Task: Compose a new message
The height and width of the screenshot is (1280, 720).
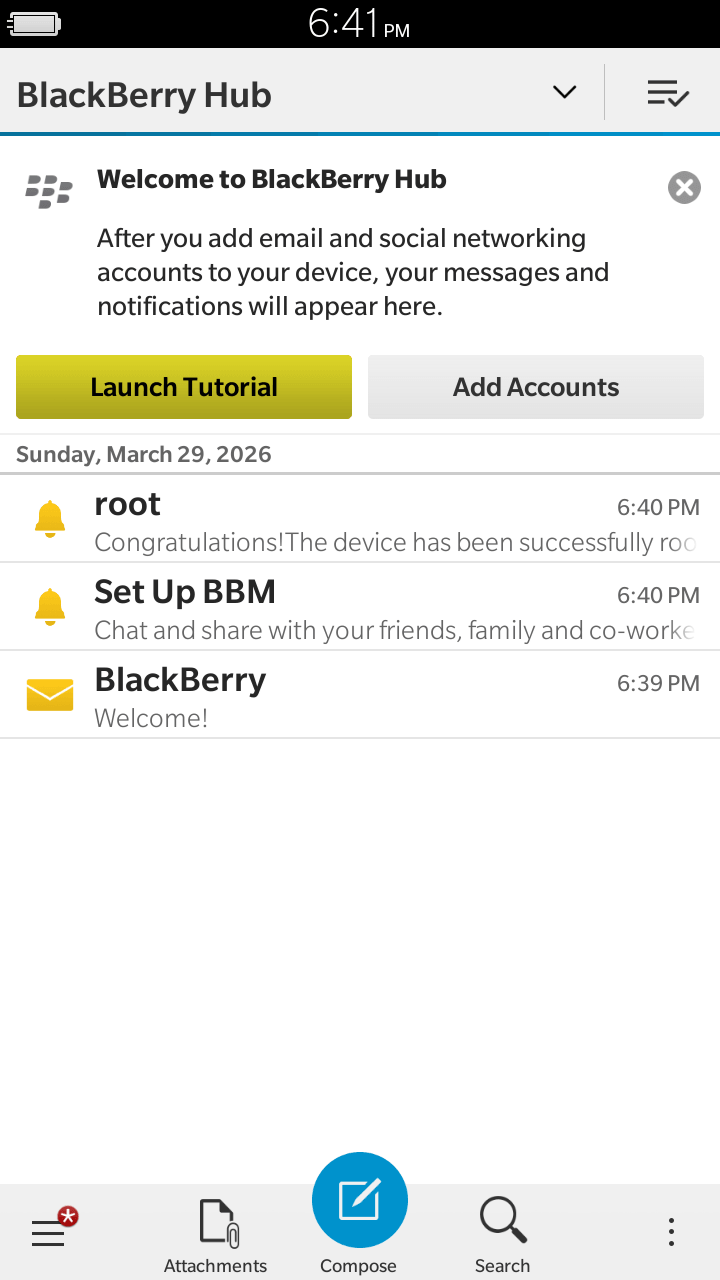Action: pyautogui.click(x=360, y=1202)
